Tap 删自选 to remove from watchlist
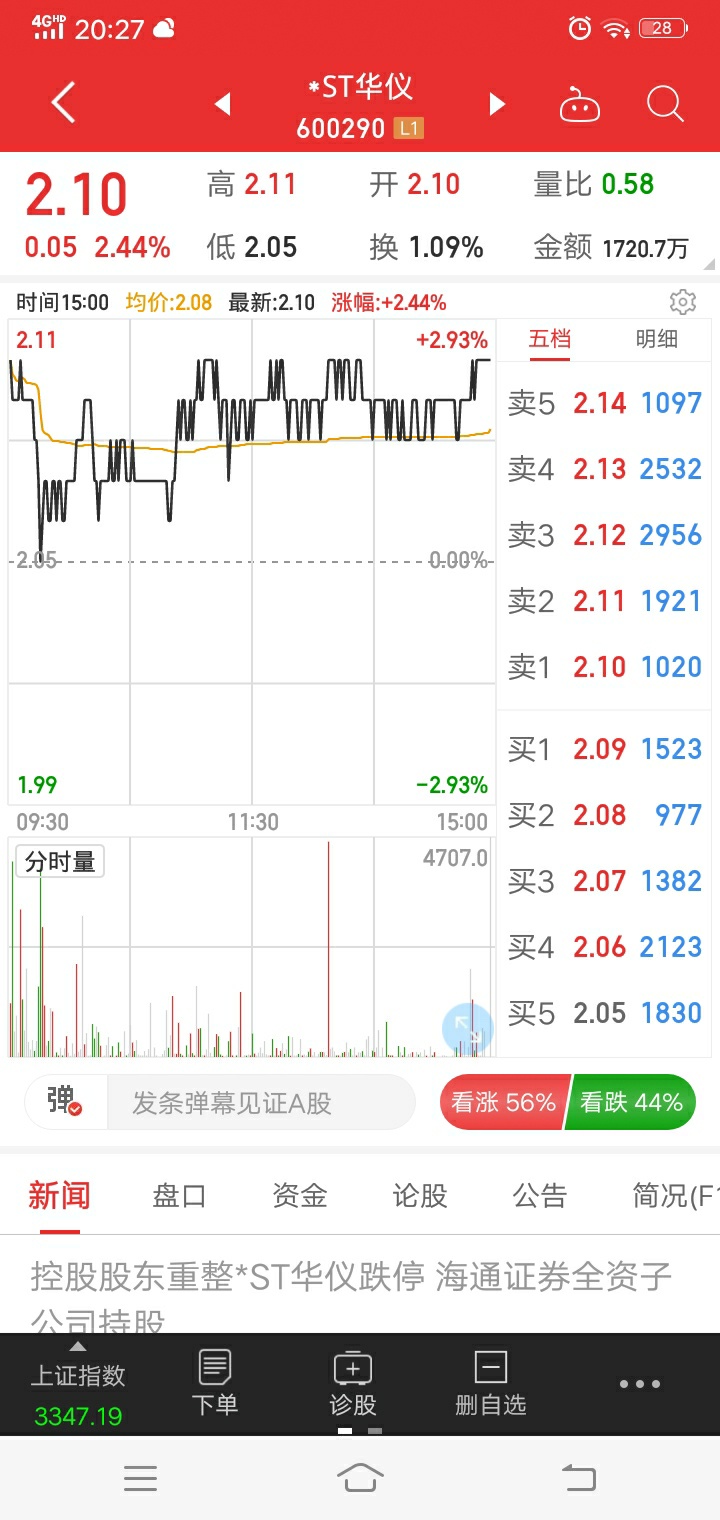This screenshot has height=1520, width=720. [490, 1384]
